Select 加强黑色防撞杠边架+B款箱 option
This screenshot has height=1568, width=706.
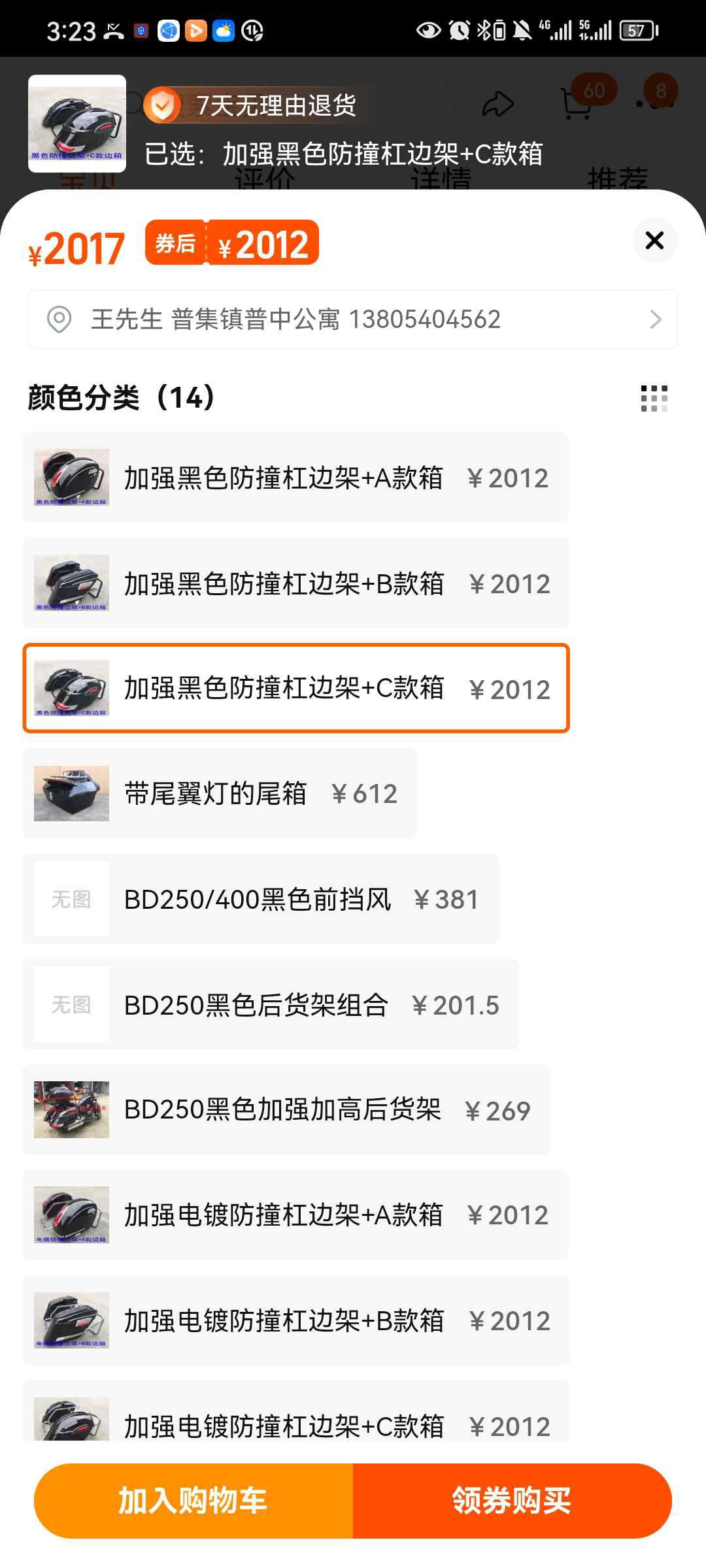coord(295,583)
